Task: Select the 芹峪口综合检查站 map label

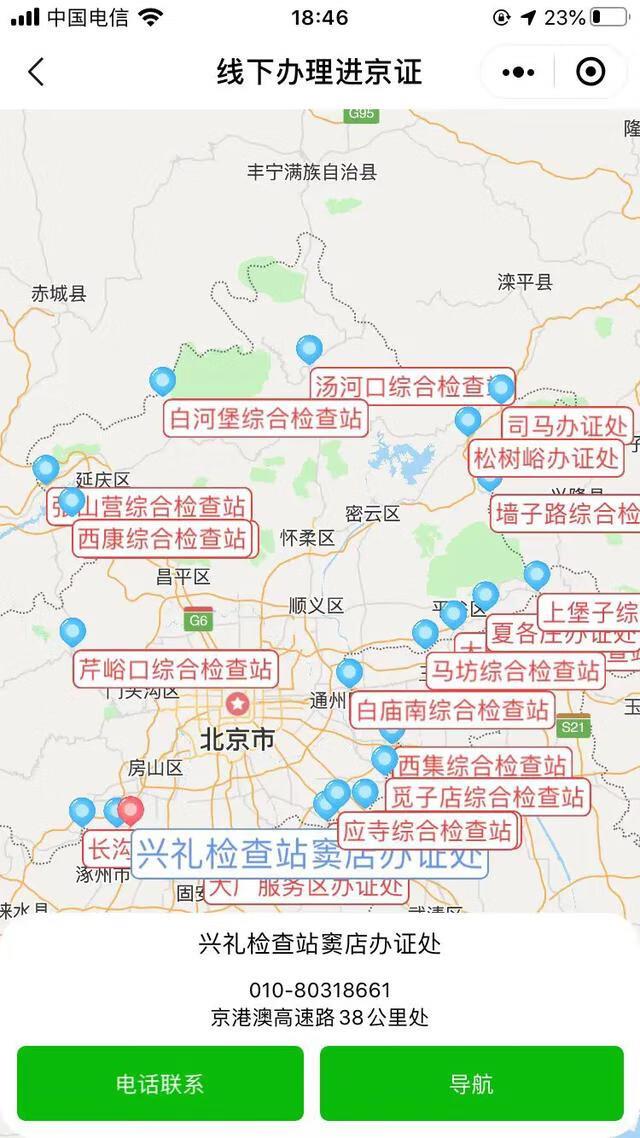Action: tap(176, 667)
